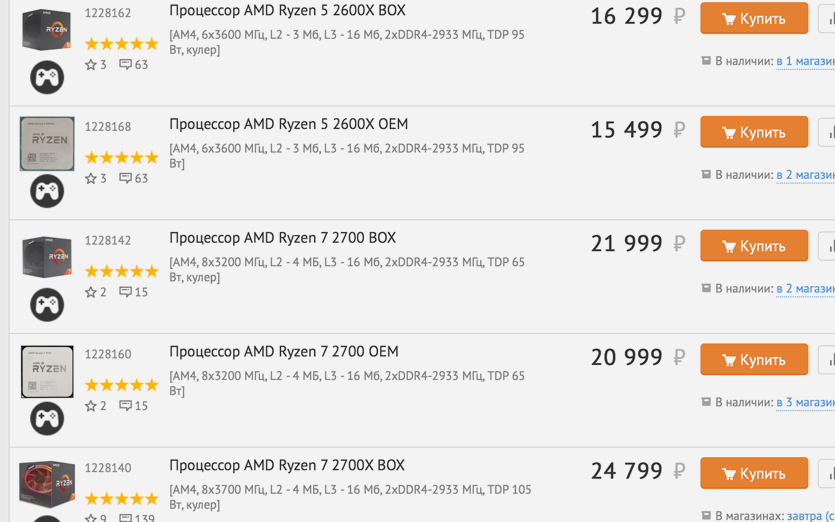Read the 15 comments for Ryzen 7 2700 OEM
This screenshot has height=522, width=835.
point(134,406)
